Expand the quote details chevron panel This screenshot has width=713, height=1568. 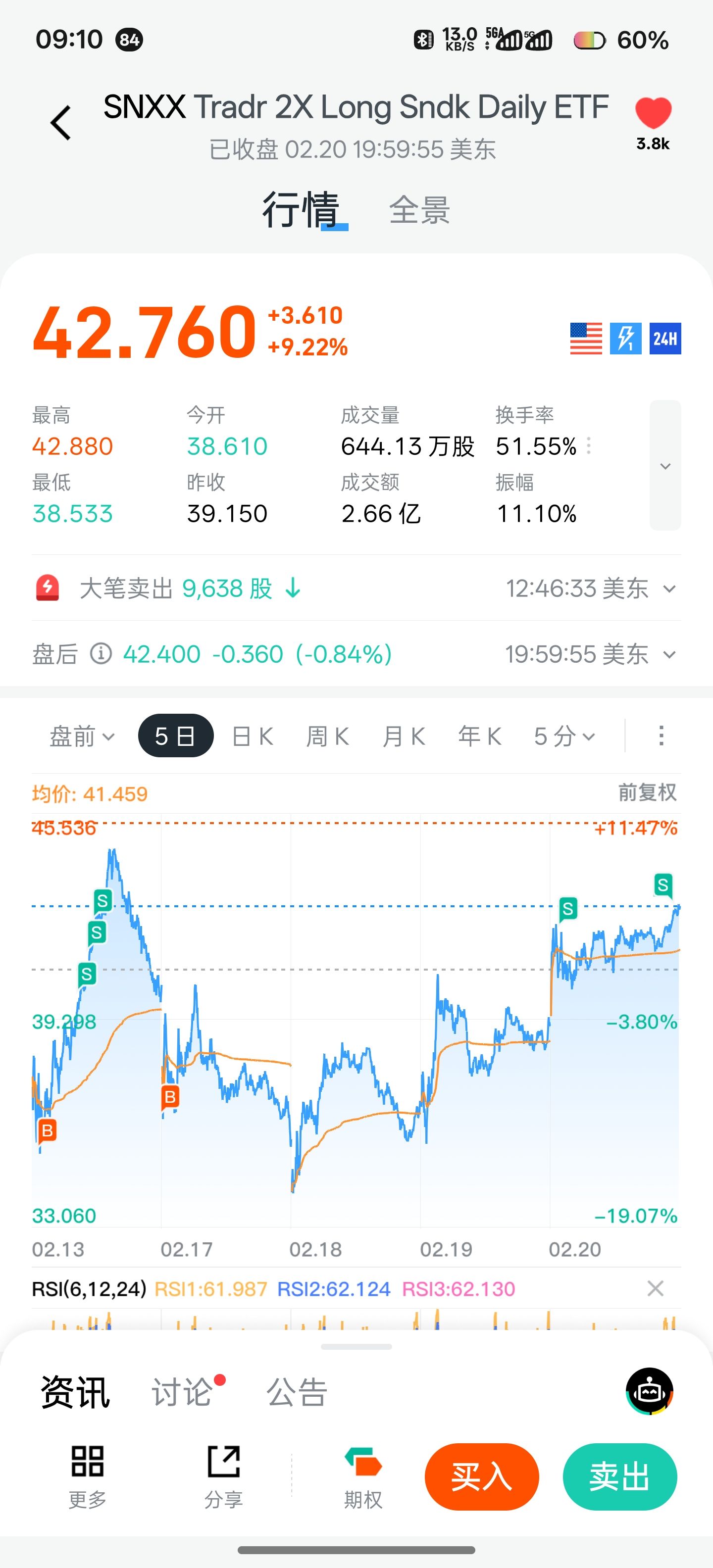[x=665, y=466]
